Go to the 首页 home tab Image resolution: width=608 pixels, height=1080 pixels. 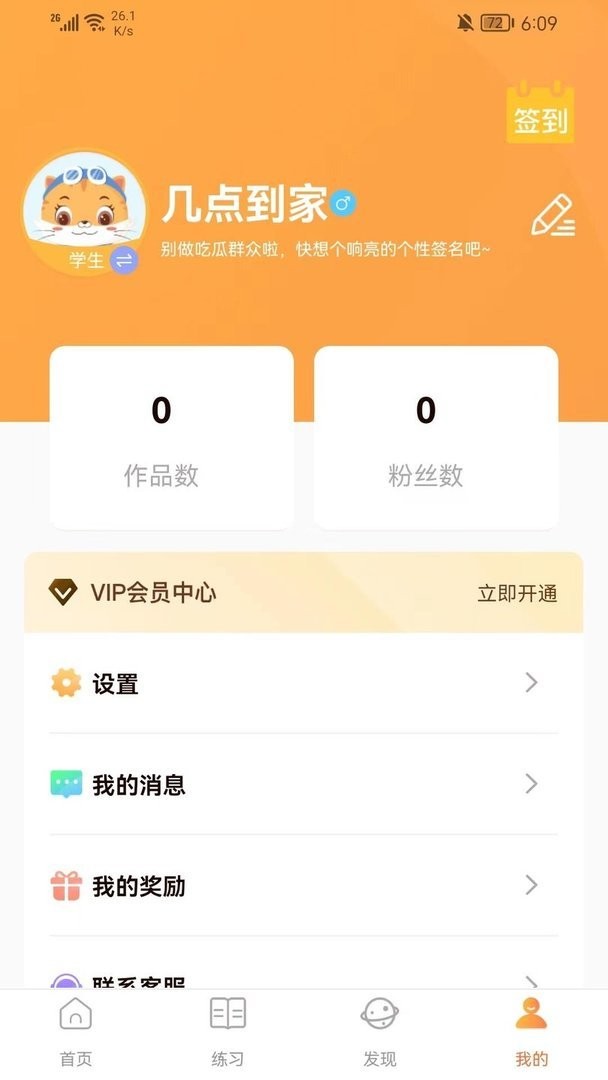coord(76,1031)
